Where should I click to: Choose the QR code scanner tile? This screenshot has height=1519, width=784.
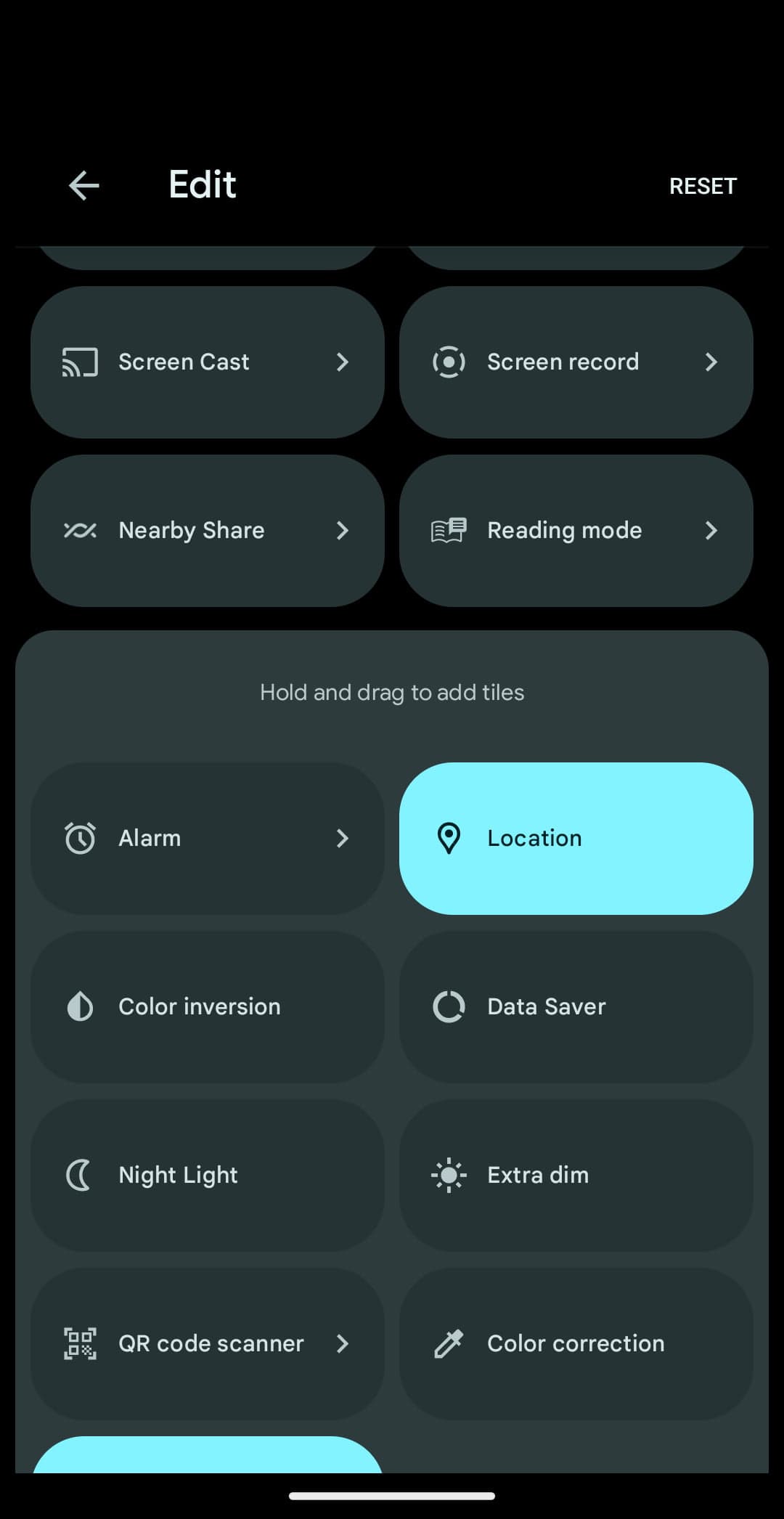point(207,1343)
